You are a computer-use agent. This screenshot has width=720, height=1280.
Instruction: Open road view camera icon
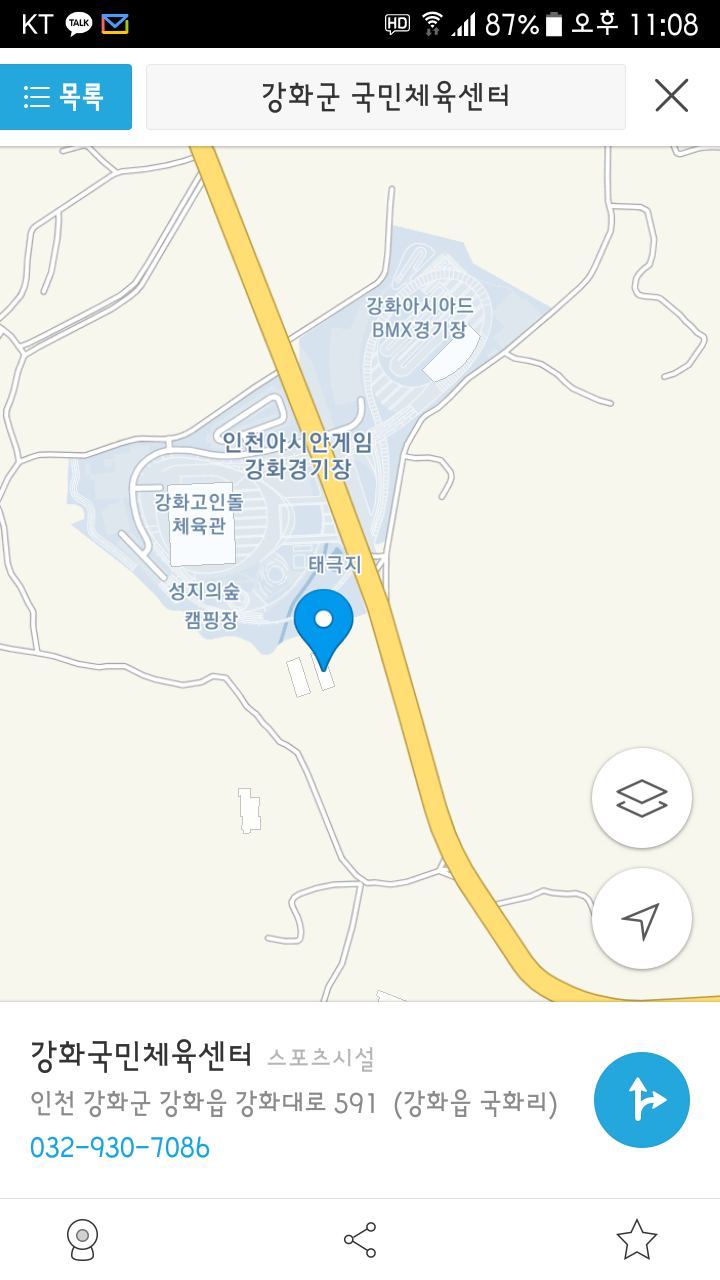[x=83, y=1240]
